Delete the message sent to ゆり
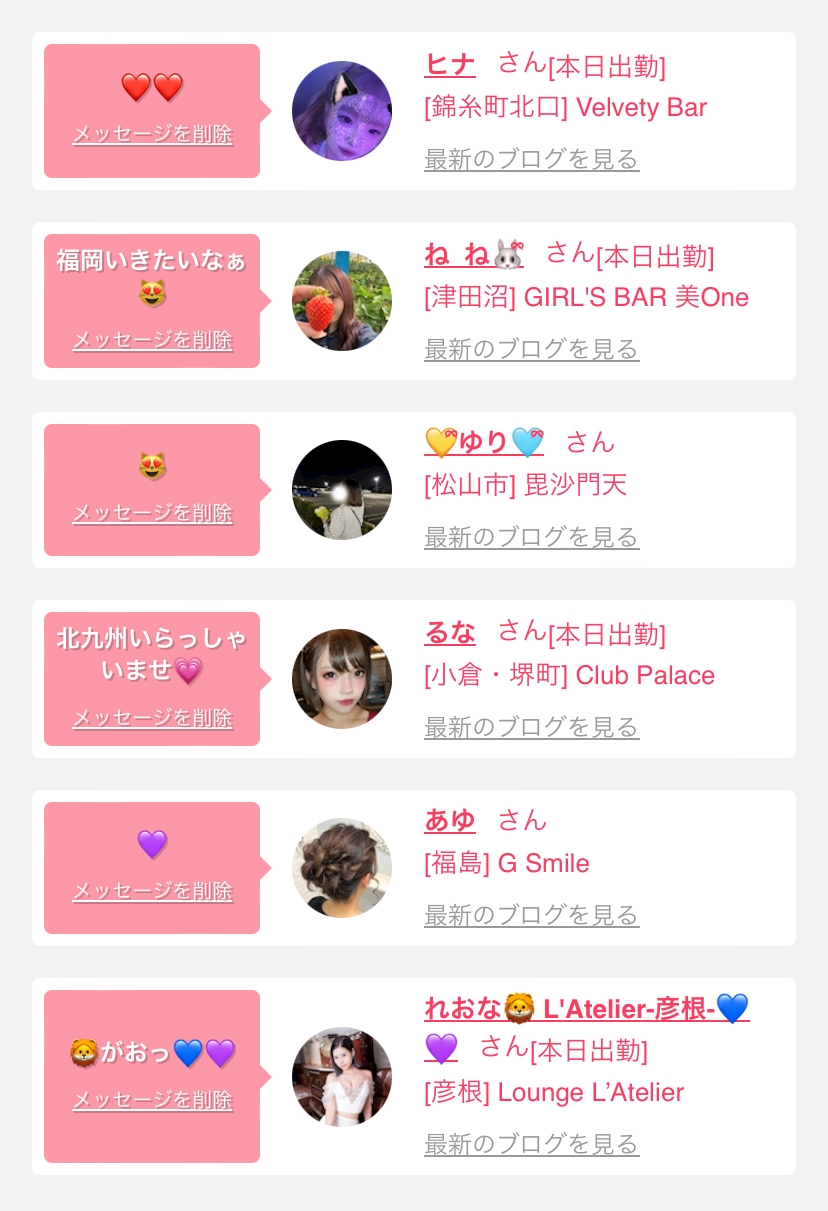 (x=152, y=514)
